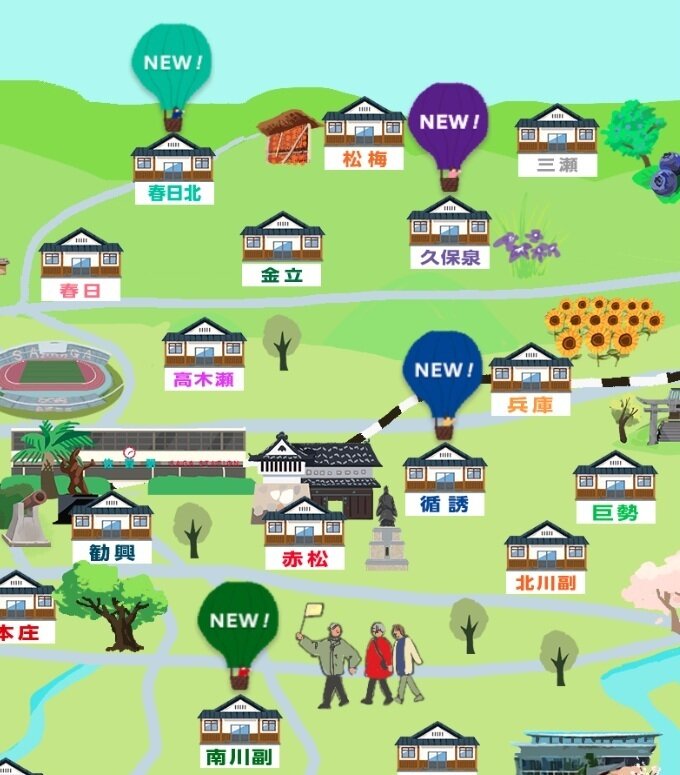This screenshot has height=775, width=680.
Task: Open the 金立 district house
Action: [282, 239]
